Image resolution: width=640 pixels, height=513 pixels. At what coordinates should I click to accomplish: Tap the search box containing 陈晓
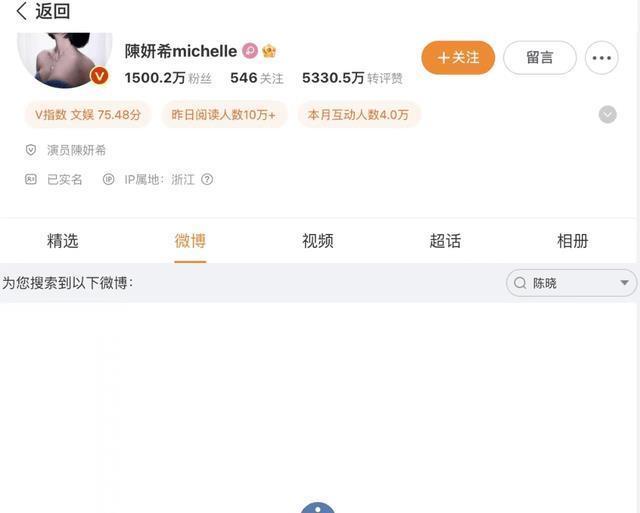[x=560, y=283]
